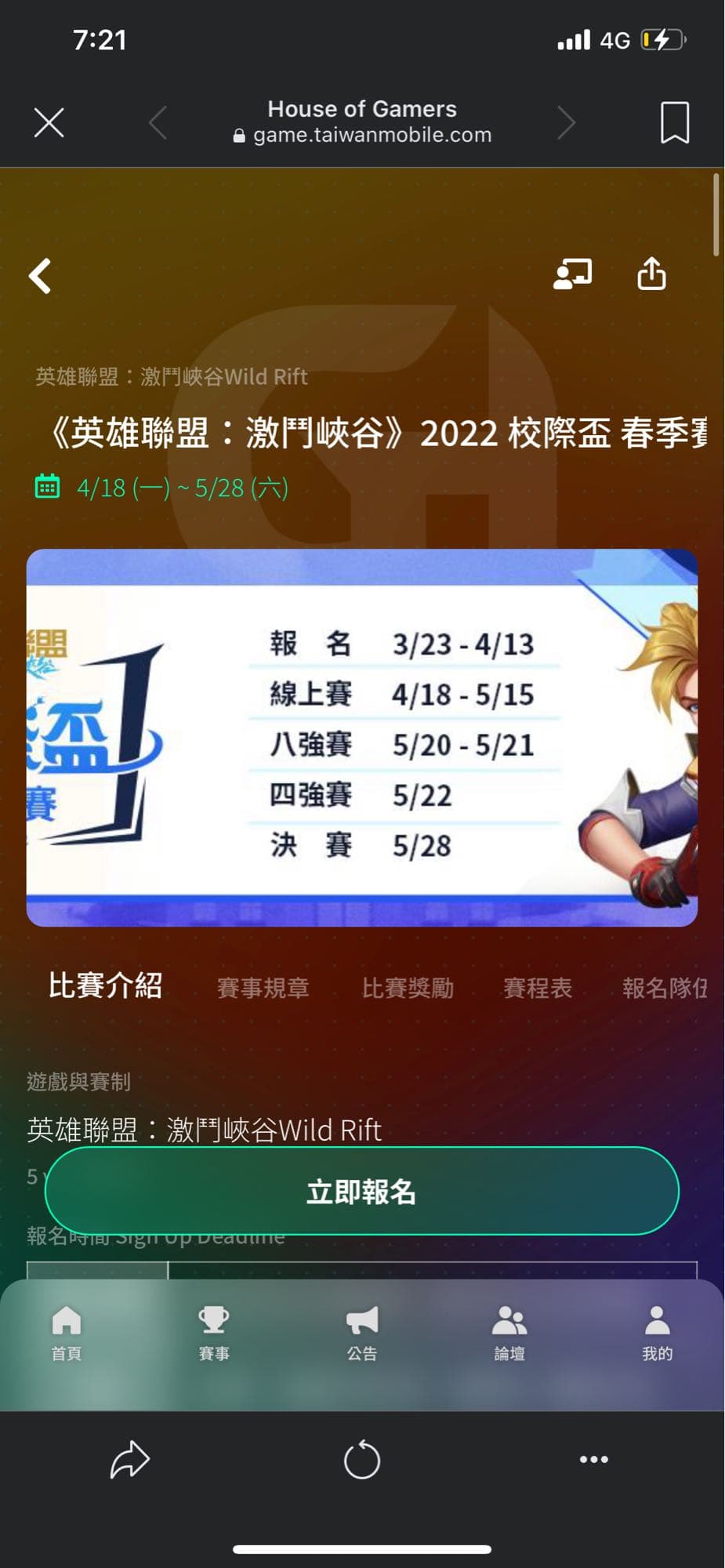Open the 公告 announcements tab
Viewport: 725px width, 1568px height.
tap(362, 1333)
